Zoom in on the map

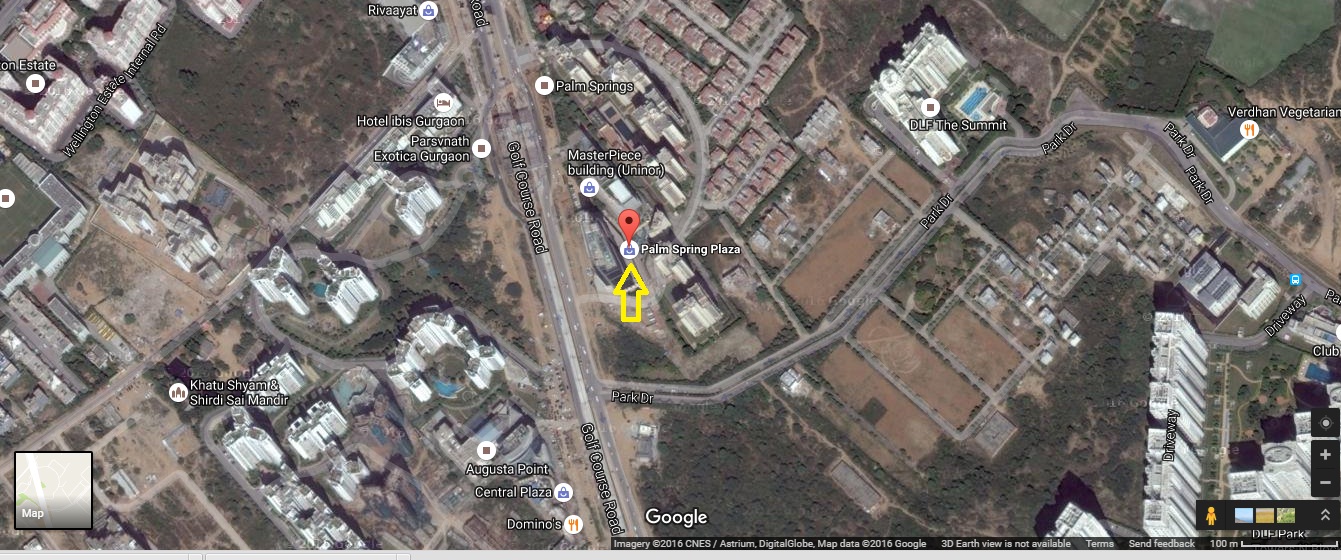click(1325, 454)
